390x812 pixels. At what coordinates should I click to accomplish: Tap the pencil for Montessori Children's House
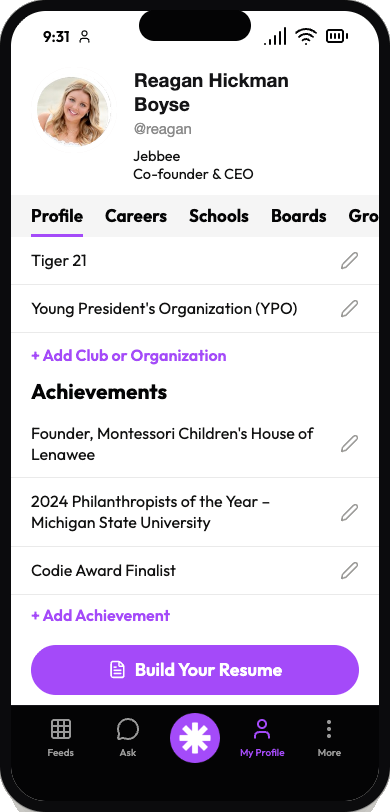point(349,443)
